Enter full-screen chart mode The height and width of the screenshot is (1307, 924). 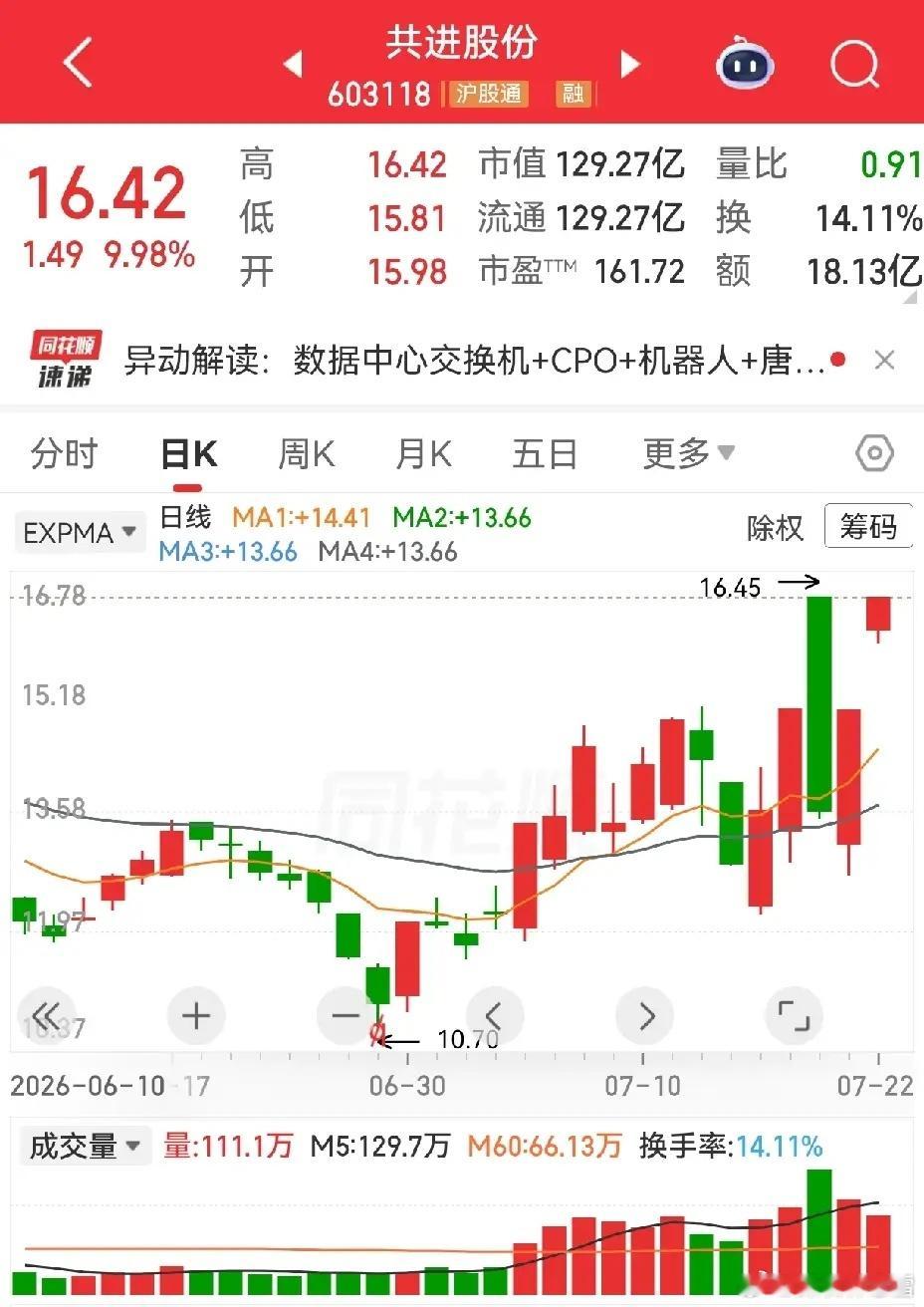tap(794, 1016)
